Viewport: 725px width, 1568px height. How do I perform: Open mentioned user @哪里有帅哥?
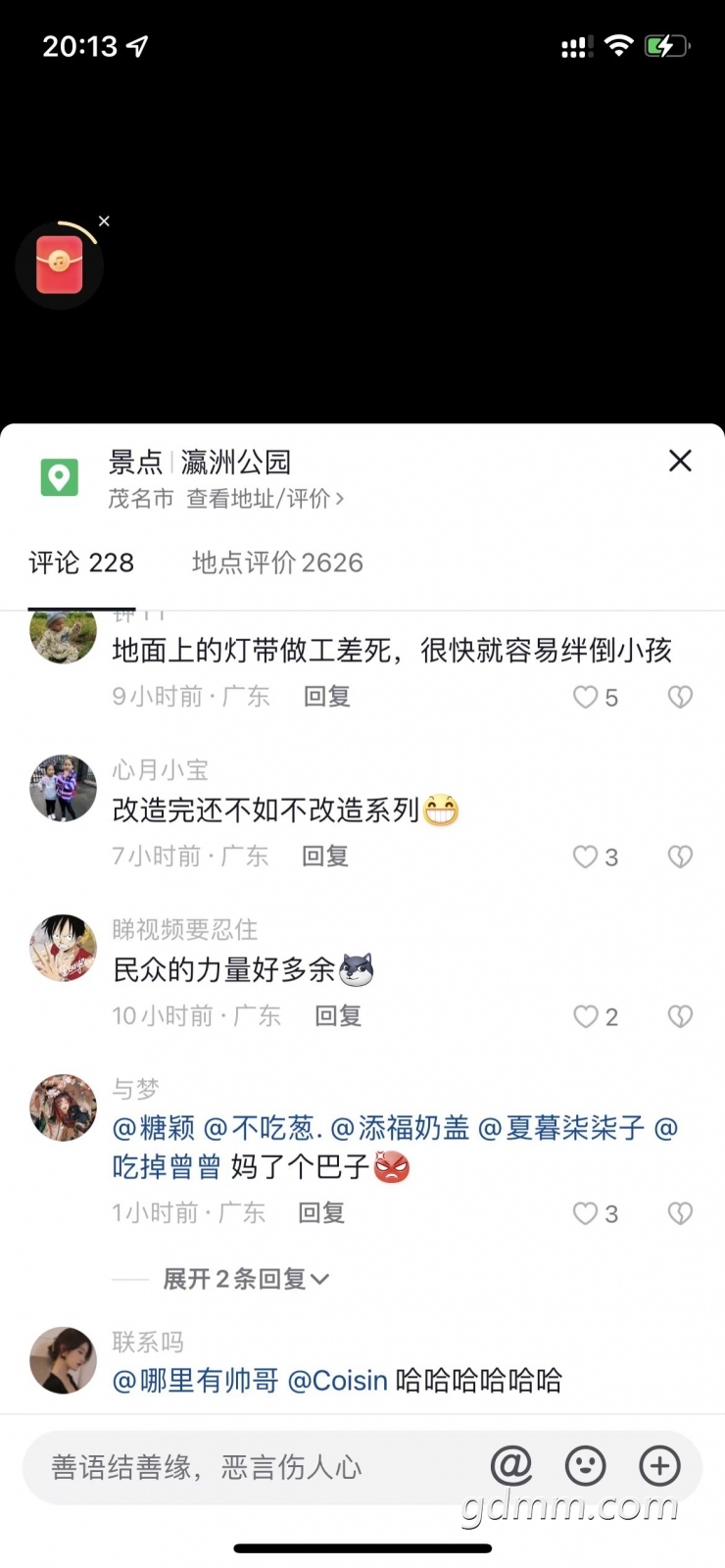click(196, 1381)
